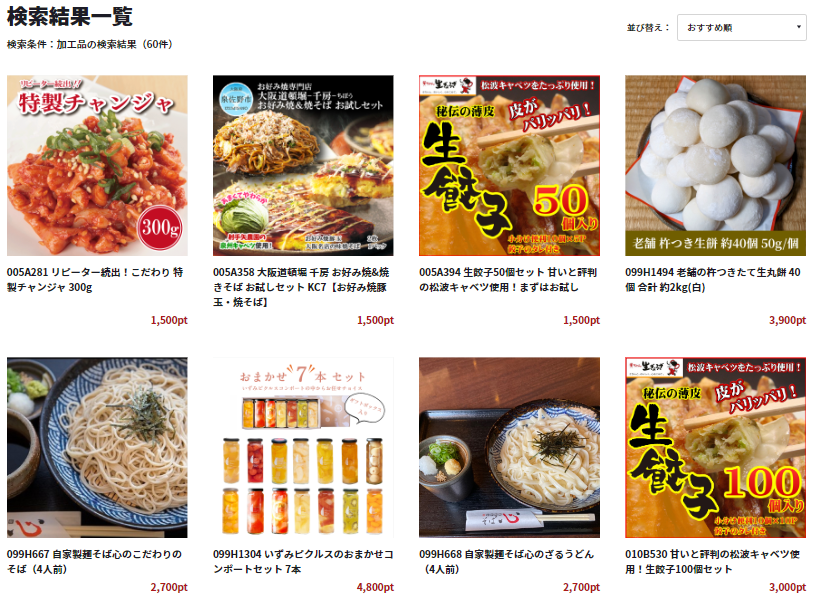814x600 pixels.
Task: Open the おすすめ順 sort dropdown
Action: [x=741, y=28]
